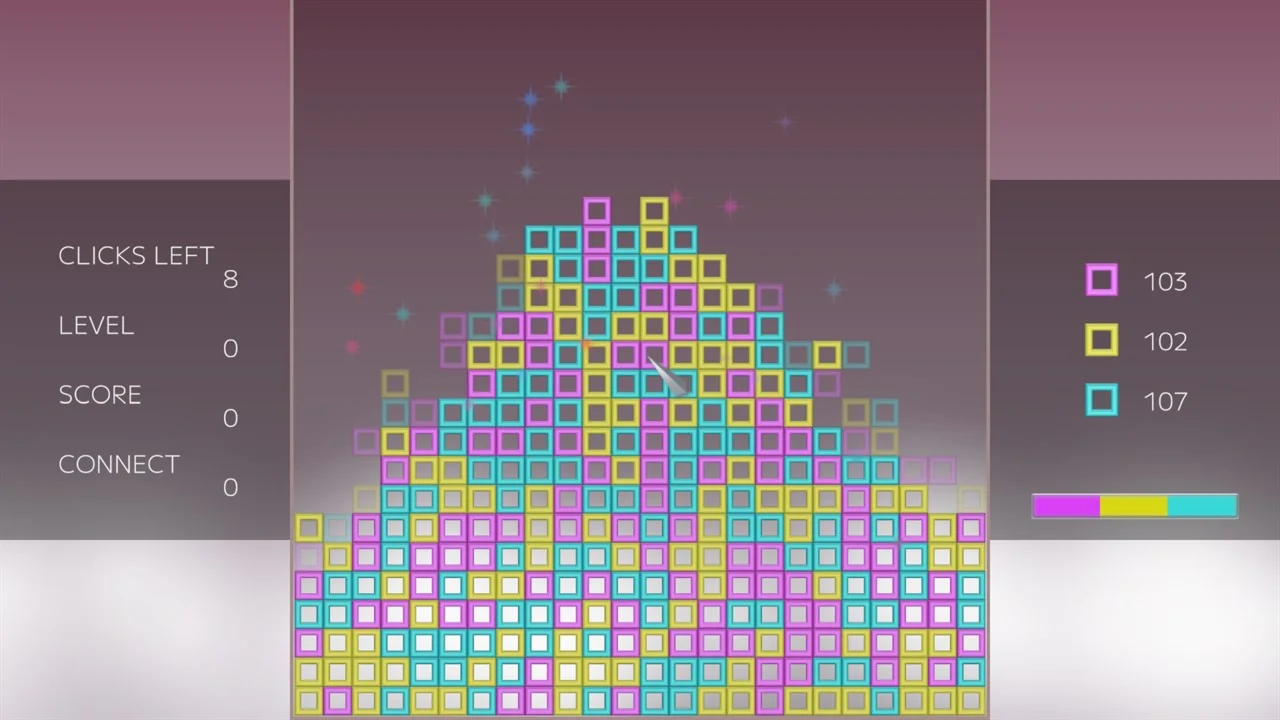
Task: Select the yellow block in the bottom-left corner
Action: point(308,701)
